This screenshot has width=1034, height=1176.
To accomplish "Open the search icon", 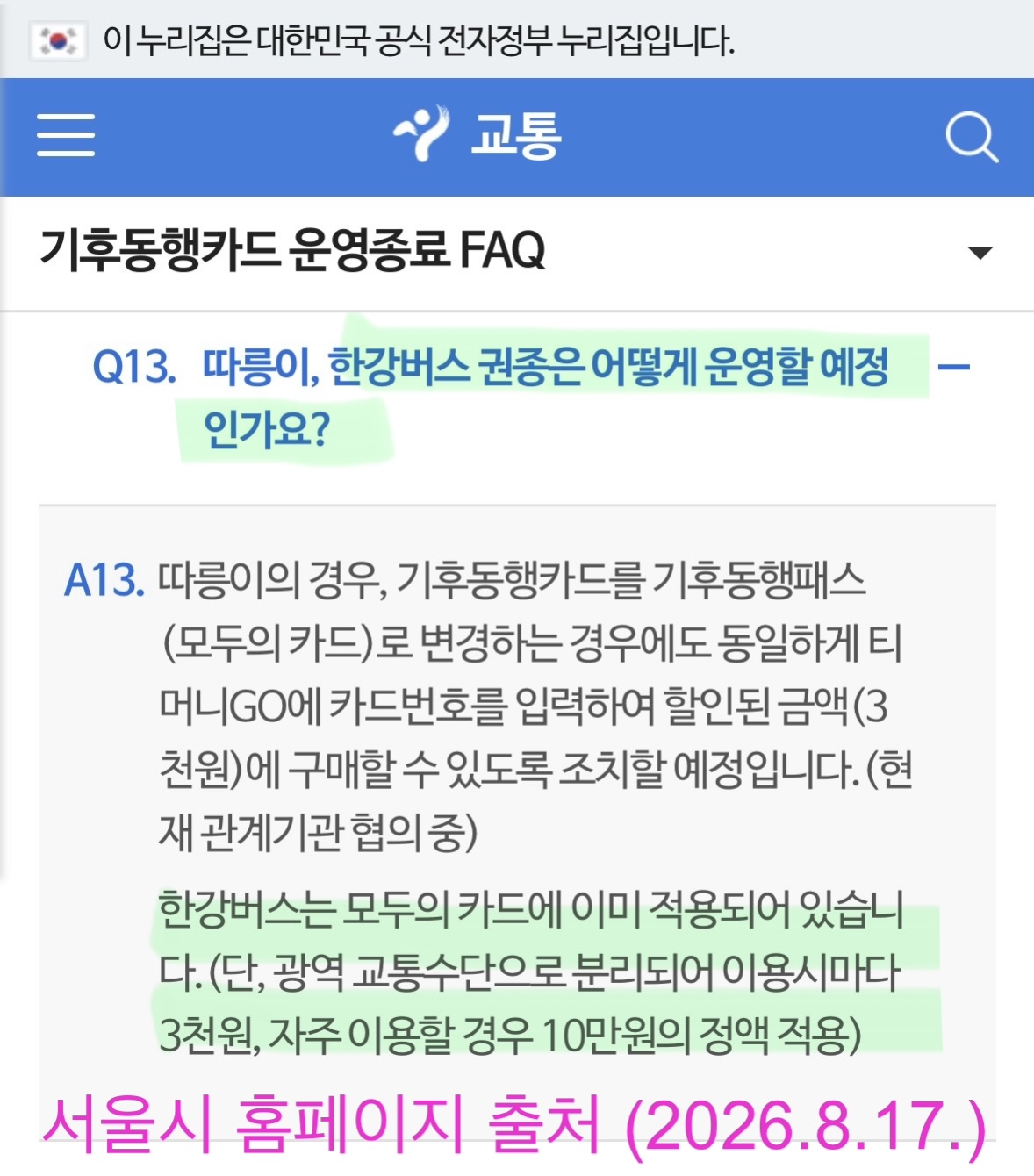I will [972, 137].
